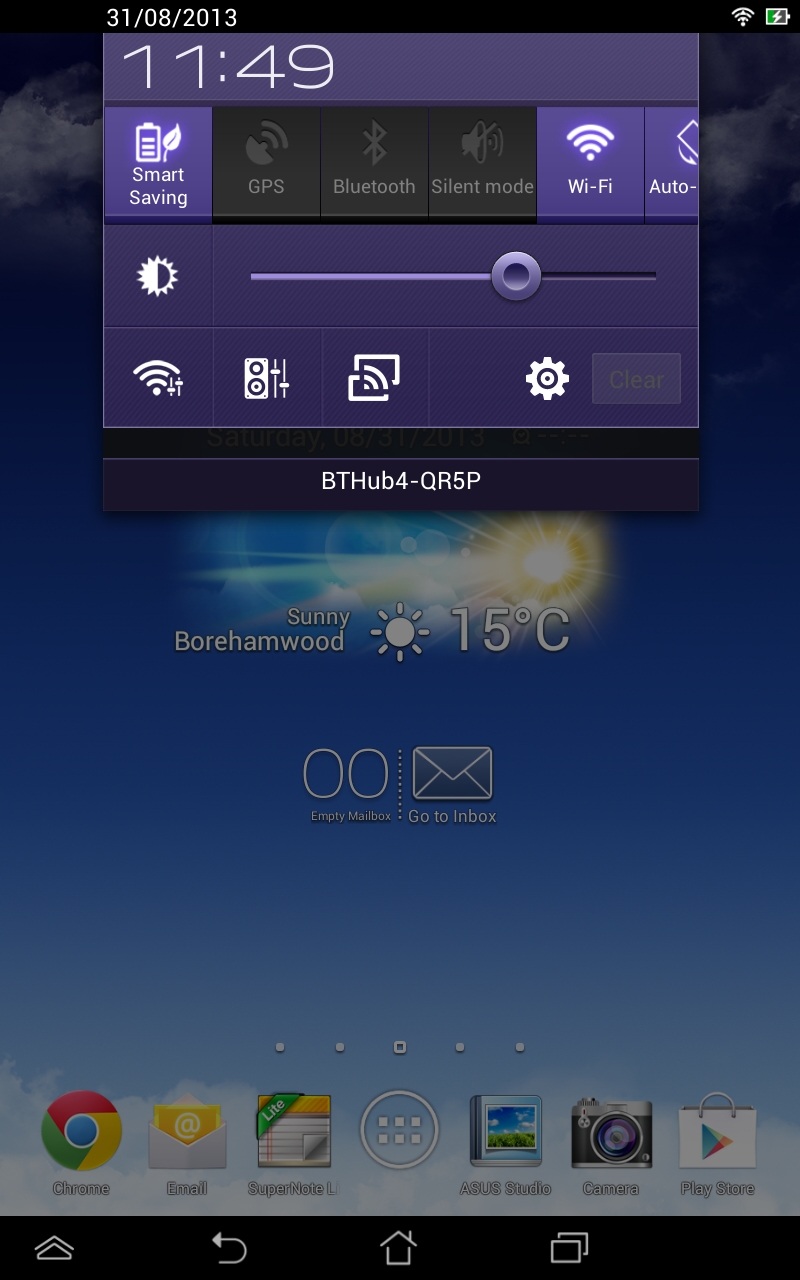
Task: Launch Chrome browser
Action: tap(81, 1135)
